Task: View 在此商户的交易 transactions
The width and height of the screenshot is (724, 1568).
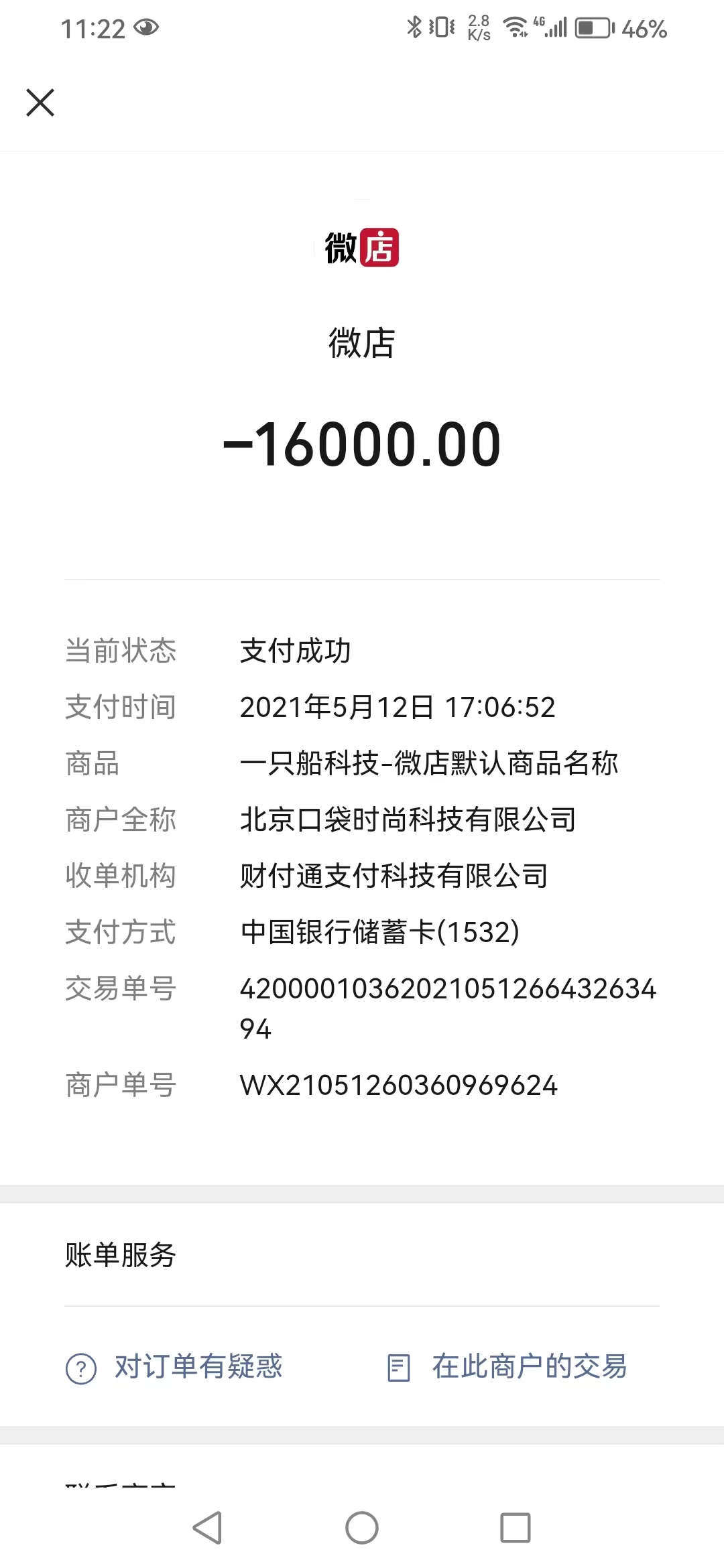Action: coord(508,1367)
